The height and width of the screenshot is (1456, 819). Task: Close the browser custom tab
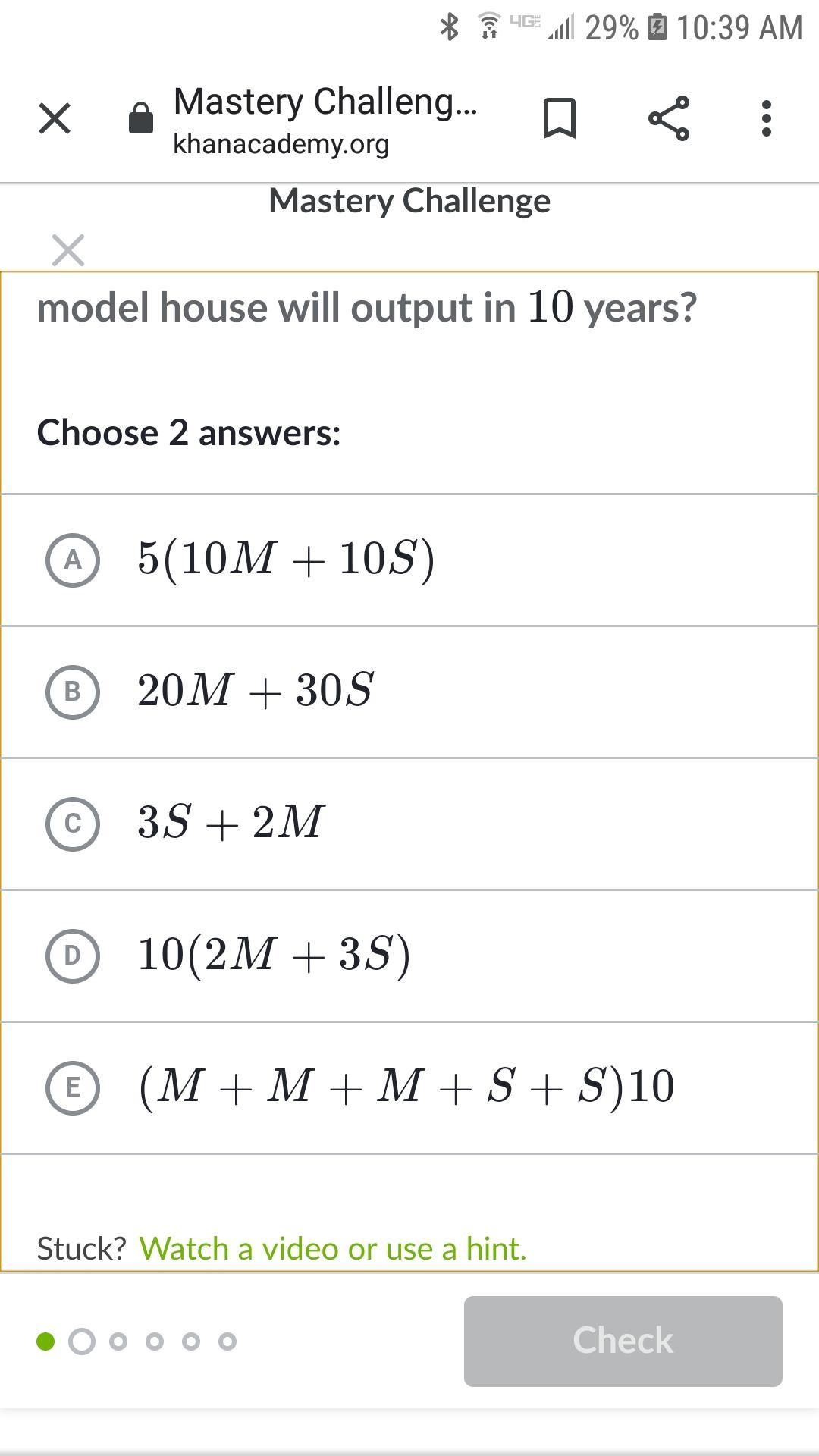(55, 119)
